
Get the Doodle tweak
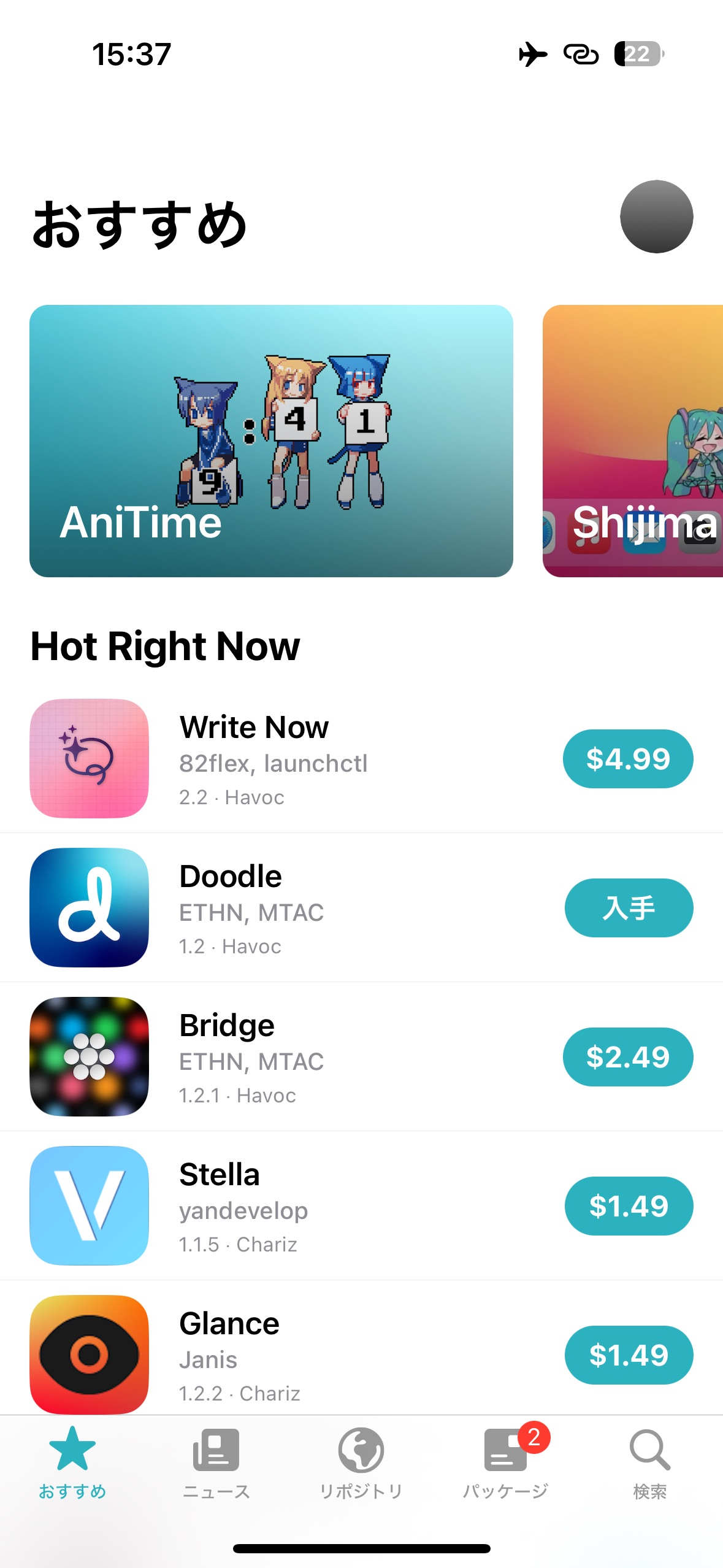(628, 908)
